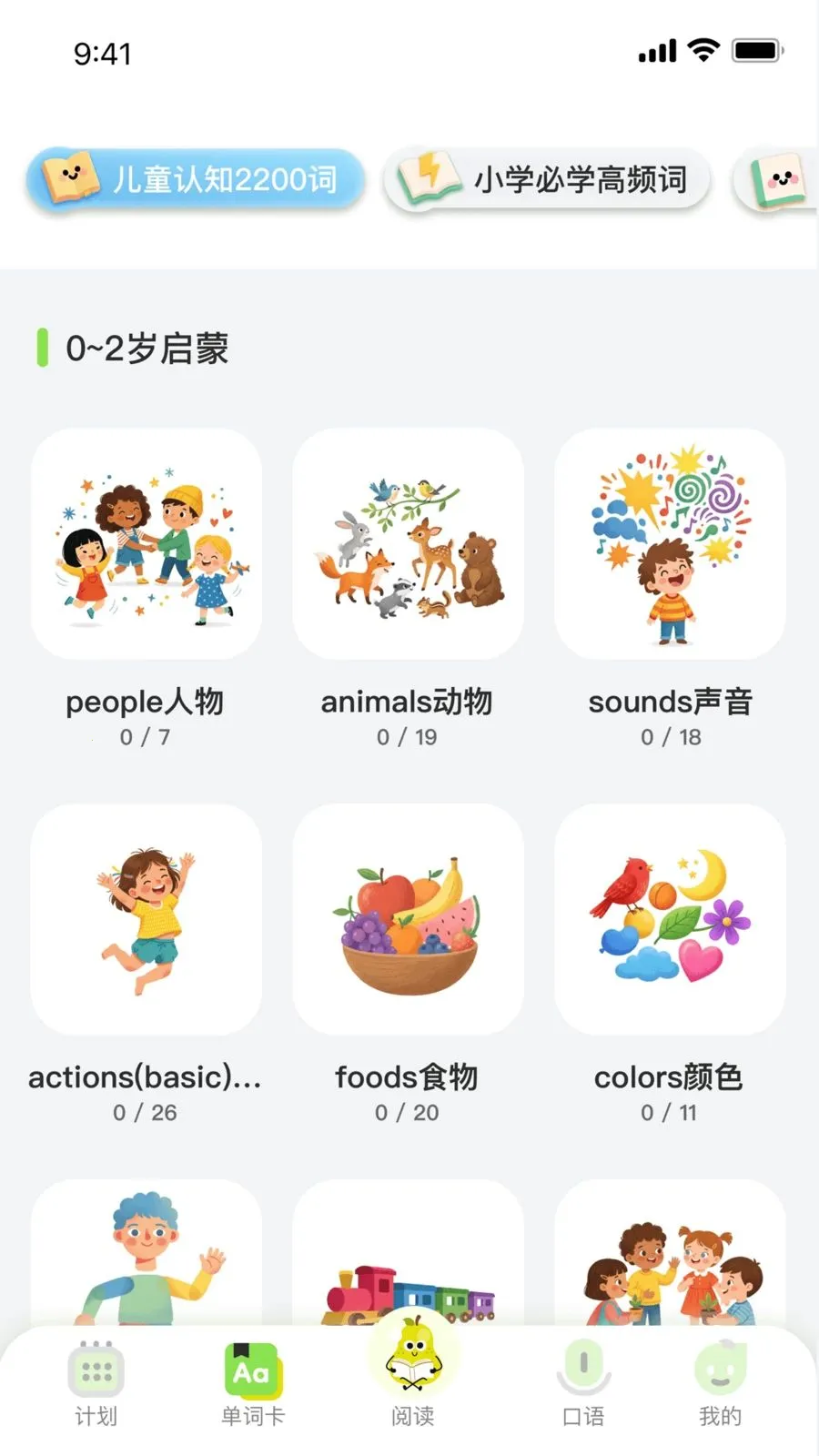819x1456 pixels.
Task: Tap the train picture in the bottom row
Action: pos(408,1292)
